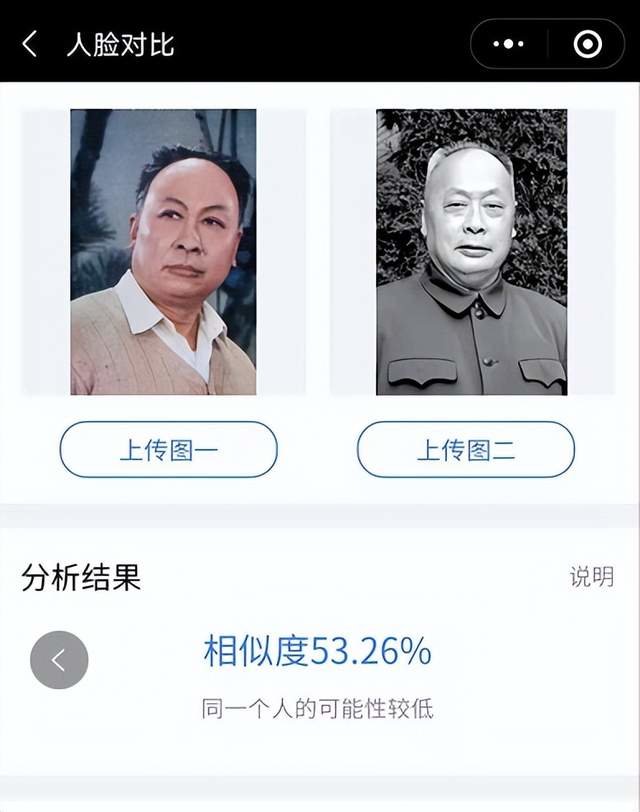This screenshot has width=640, height=812.
Task: Close the mini program with the circle icon
Action: click(x=587, y=44)
